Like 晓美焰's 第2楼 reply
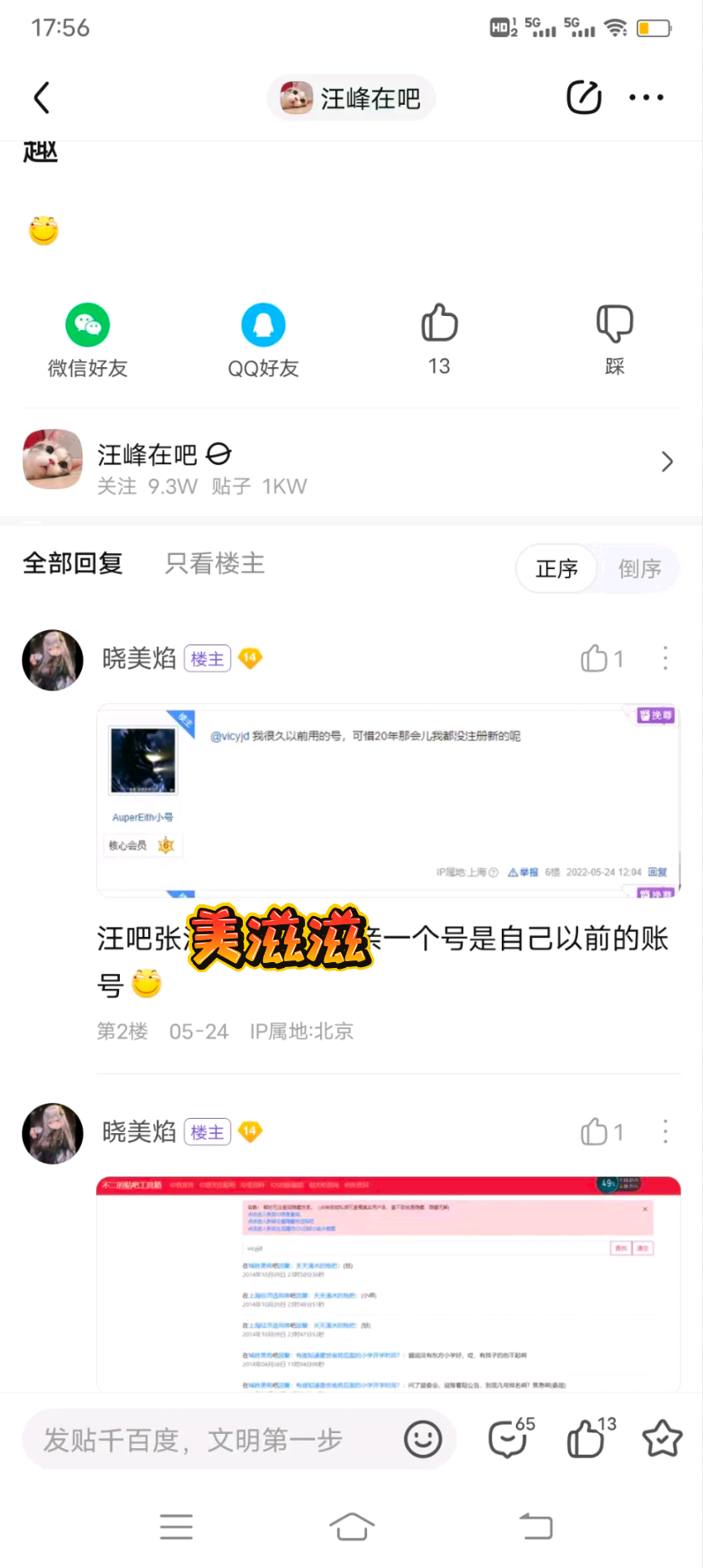 (600, 660)
